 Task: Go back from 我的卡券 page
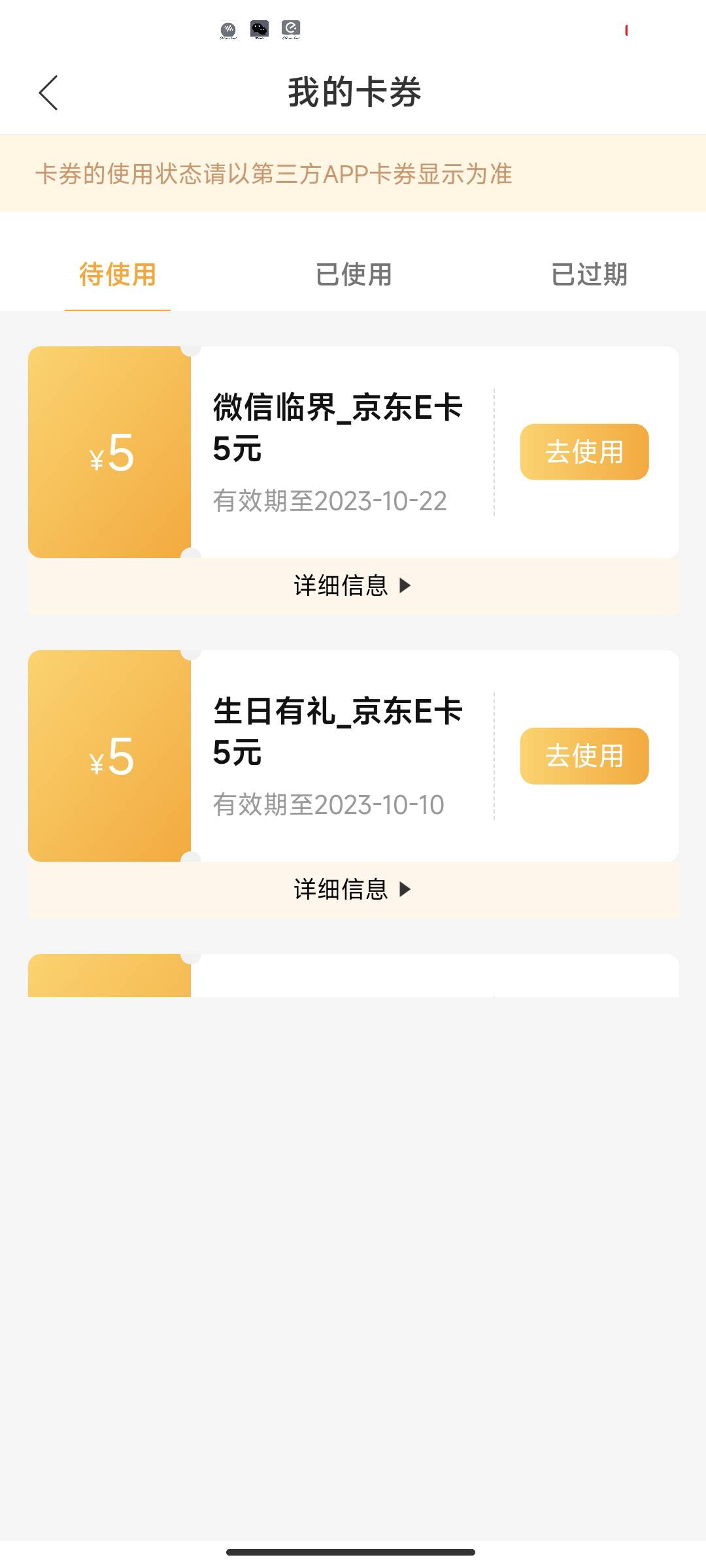point(48,93)
